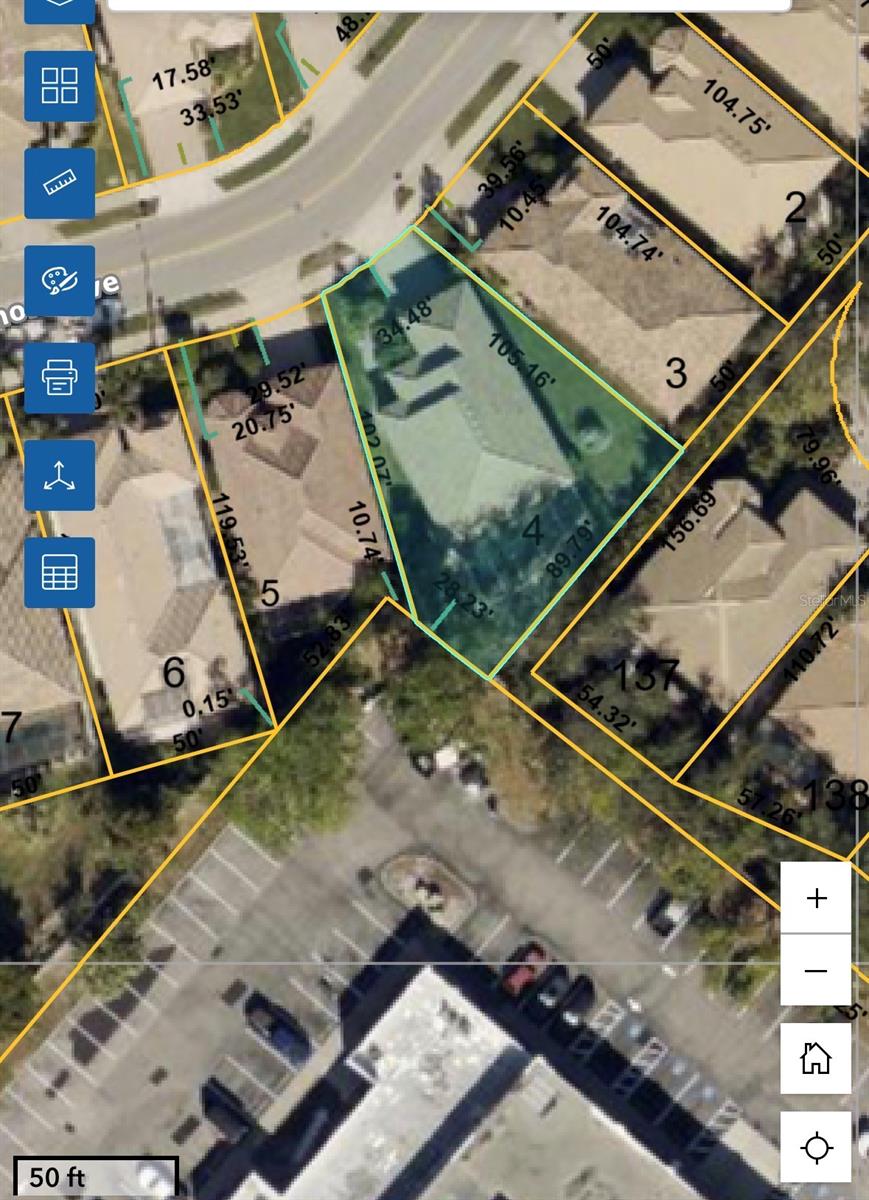Open the basemap gallery grid icon
Viewport: 869px width, 1200px height.
[x=60, y=86]
